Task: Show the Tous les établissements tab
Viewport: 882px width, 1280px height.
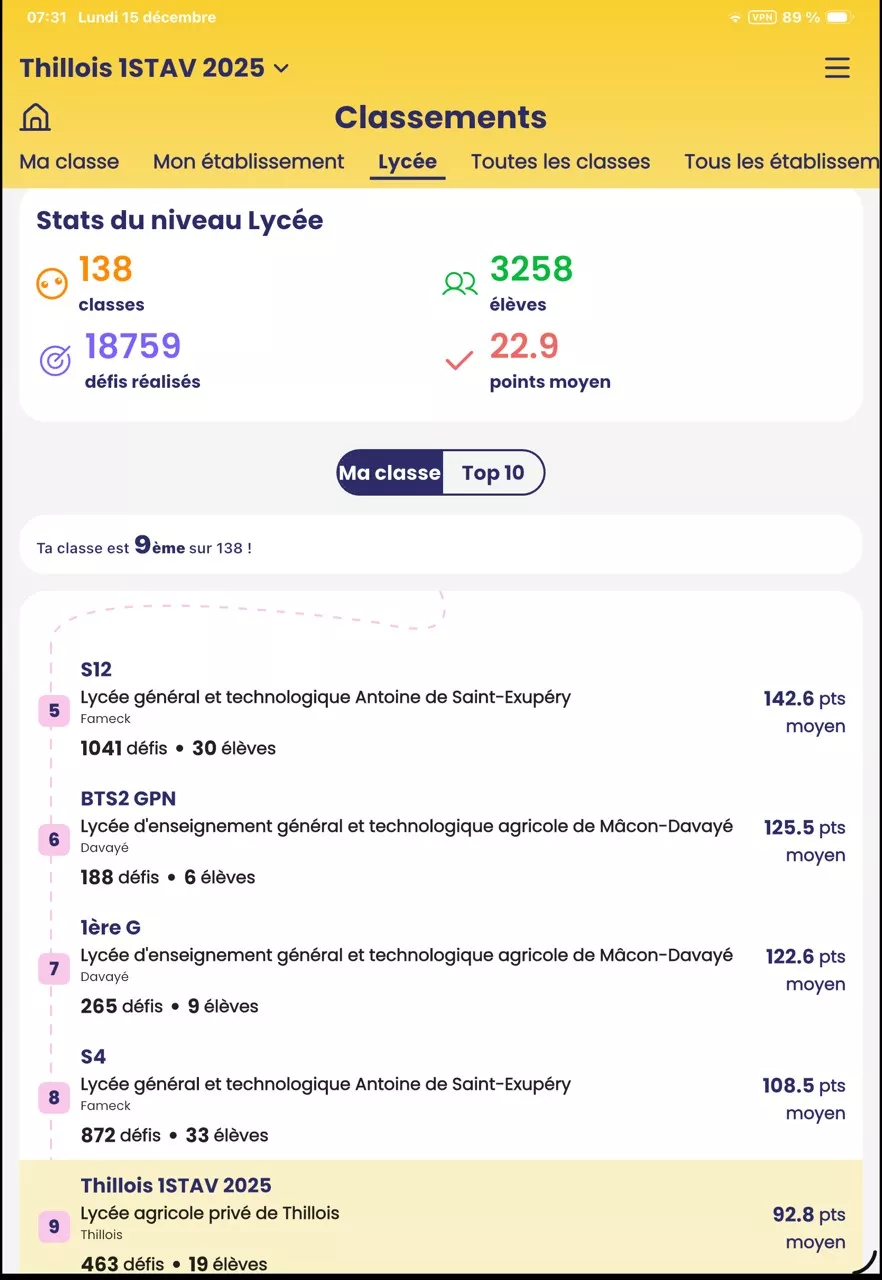Action: tap(780, 162)
